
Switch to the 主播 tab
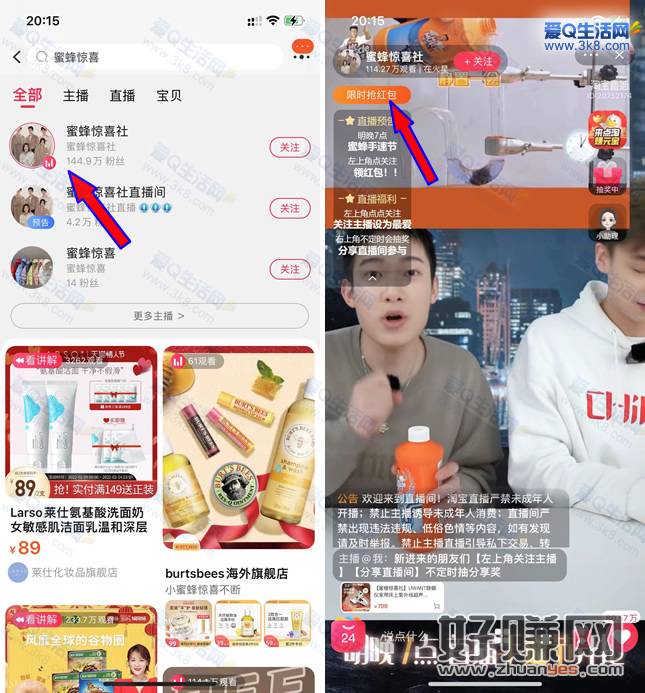[76, 96]
